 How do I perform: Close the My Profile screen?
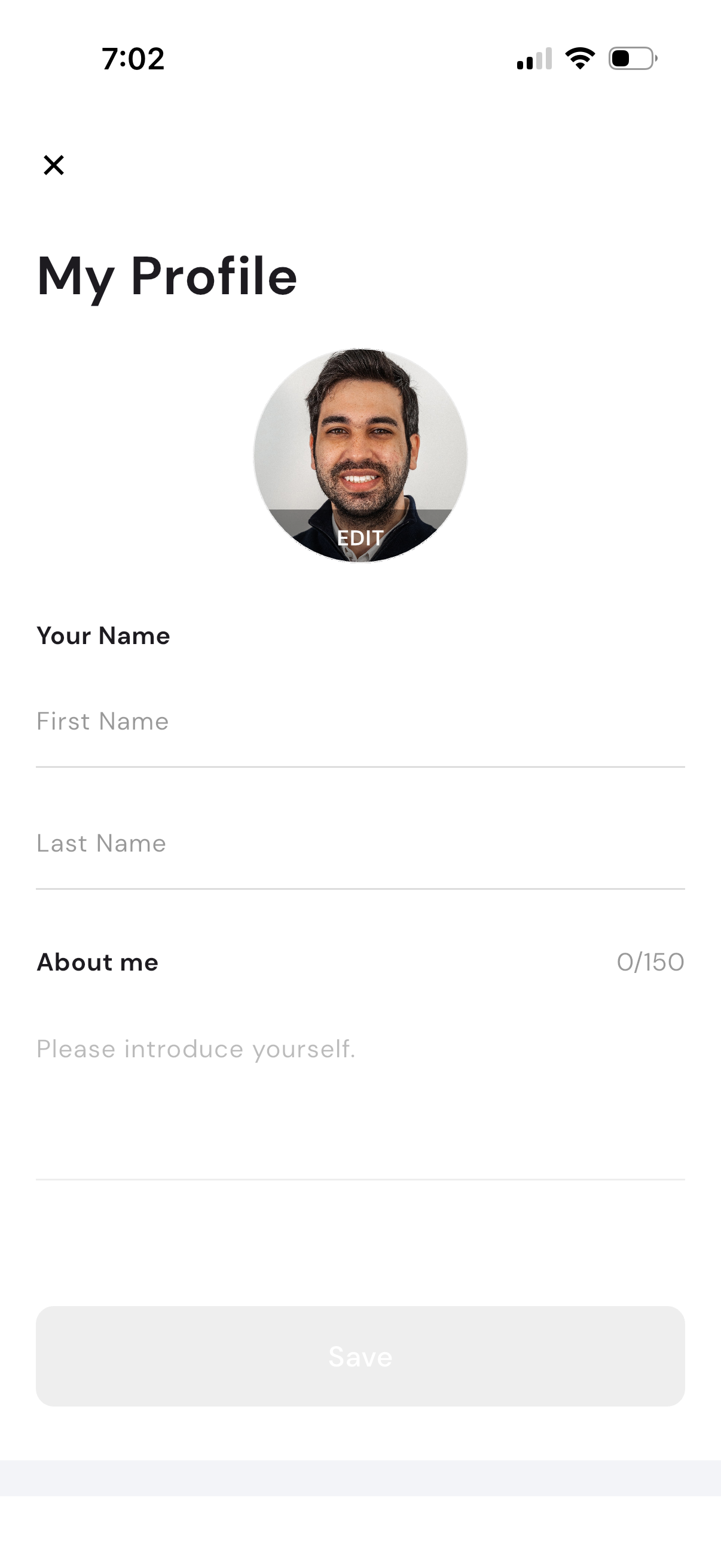tap(54, 165)
